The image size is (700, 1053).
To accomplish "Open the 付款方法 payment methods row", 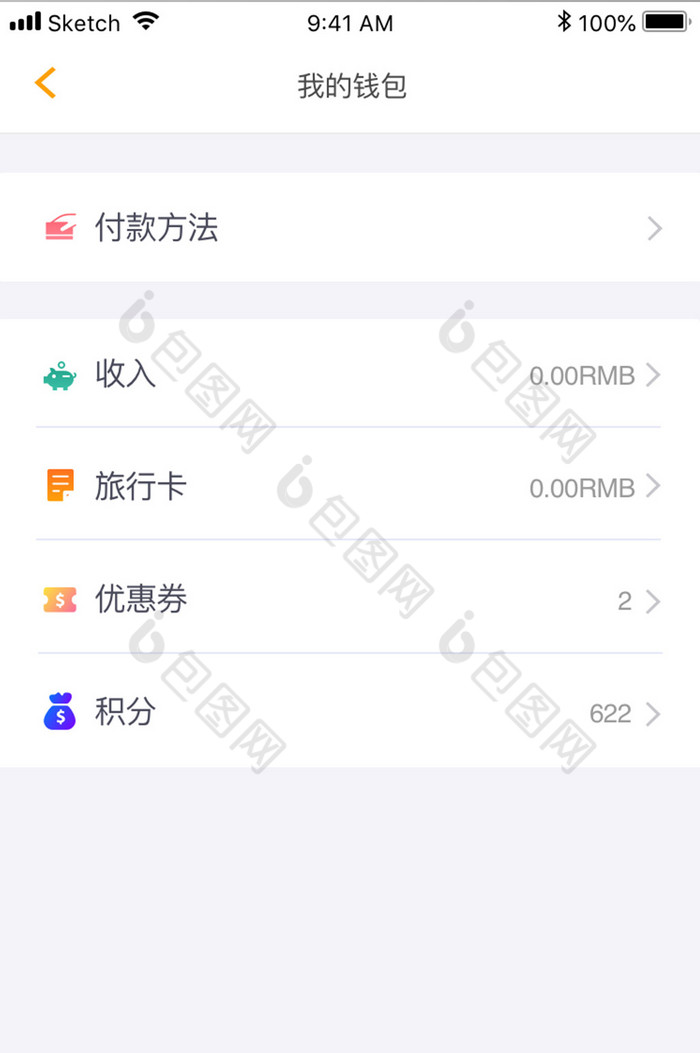I will click(350, 228).
